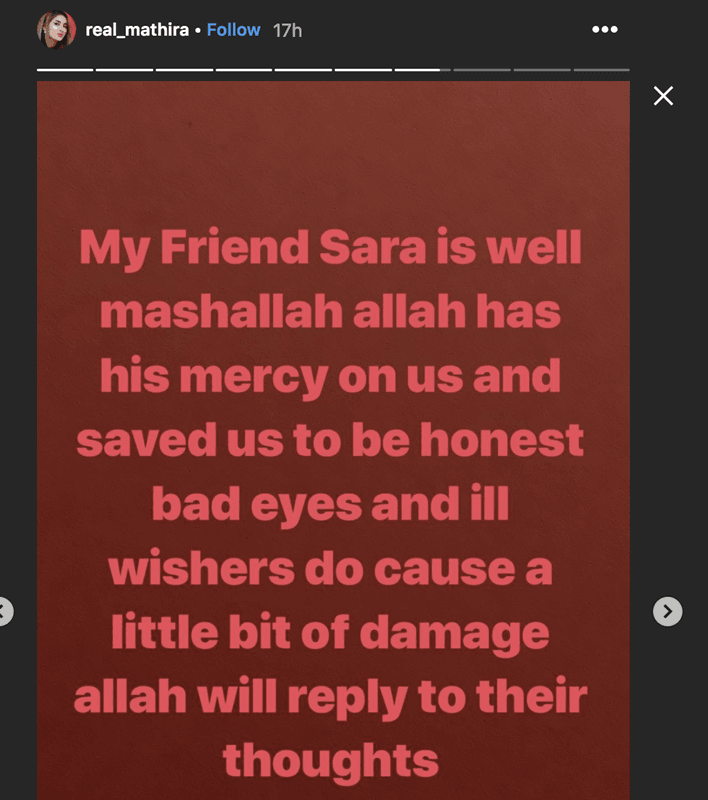Image resolution: width=708 pixels, height=800 pixels.
Task: Open the three-dot options menu
Action: tap(604, 30)
